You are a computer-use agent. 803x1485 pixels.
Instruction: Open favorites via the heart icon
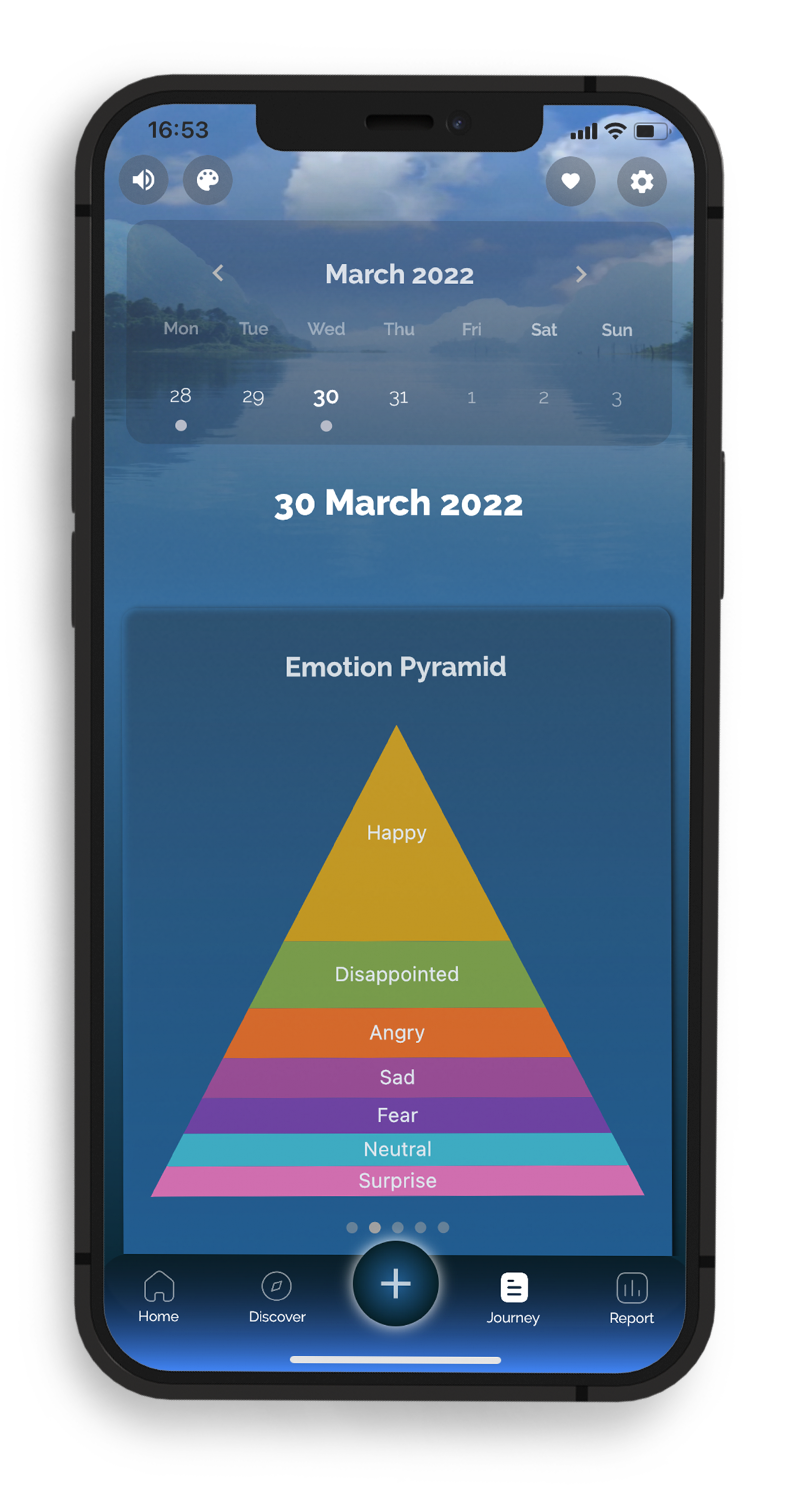coord(570,181)
